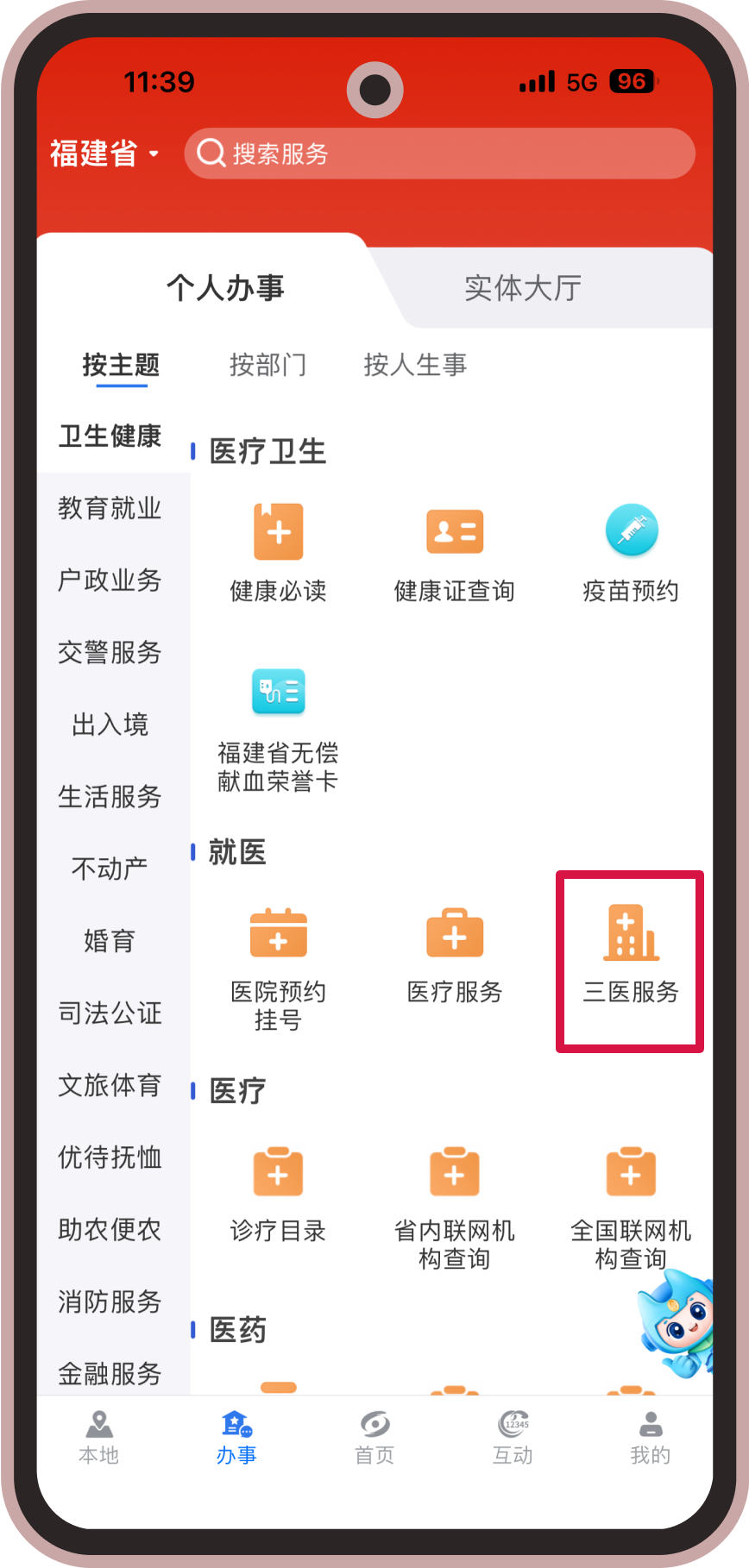Choose 教育就业 in the side menu
The image size is (749, 1568).
click(110, 508)
